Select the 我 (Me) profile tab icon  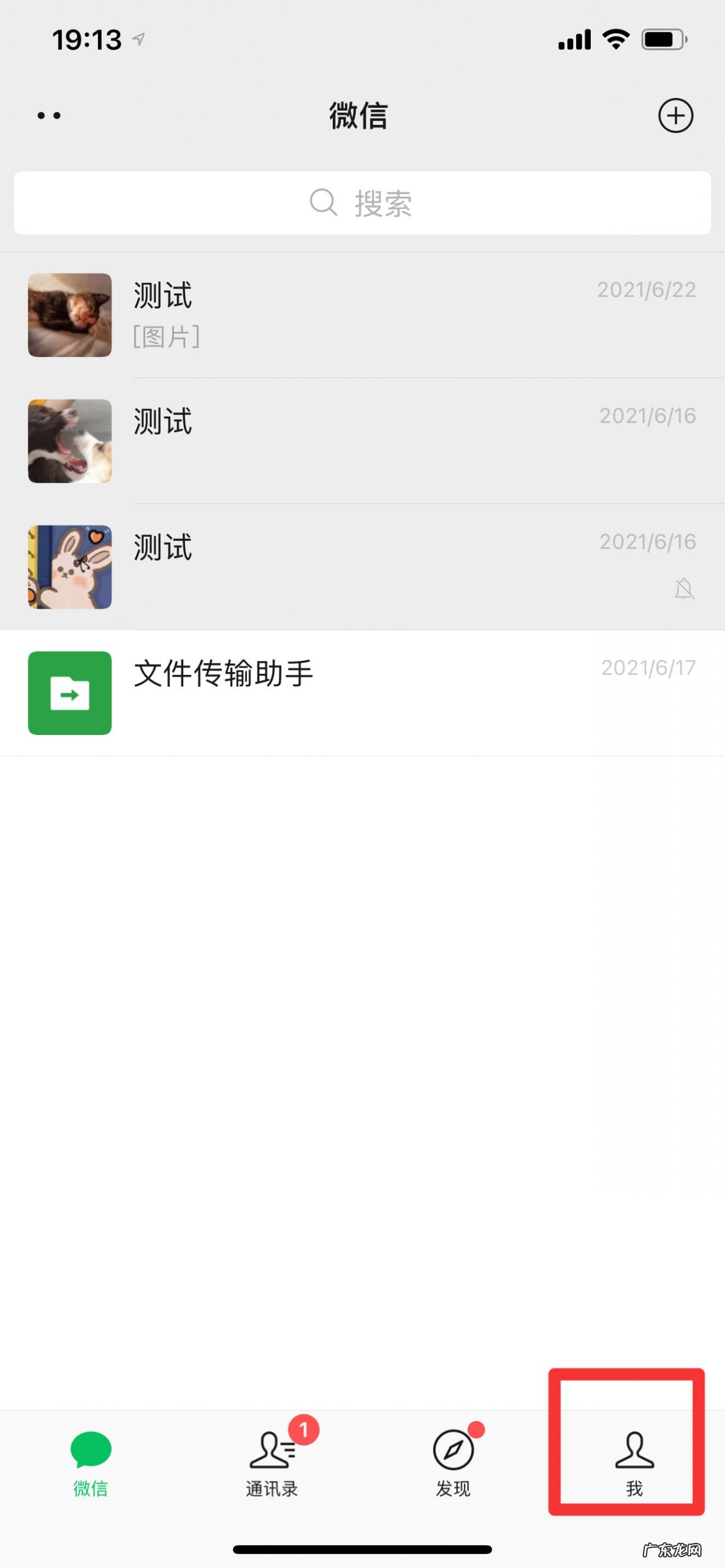click(x=634, y=1450)
